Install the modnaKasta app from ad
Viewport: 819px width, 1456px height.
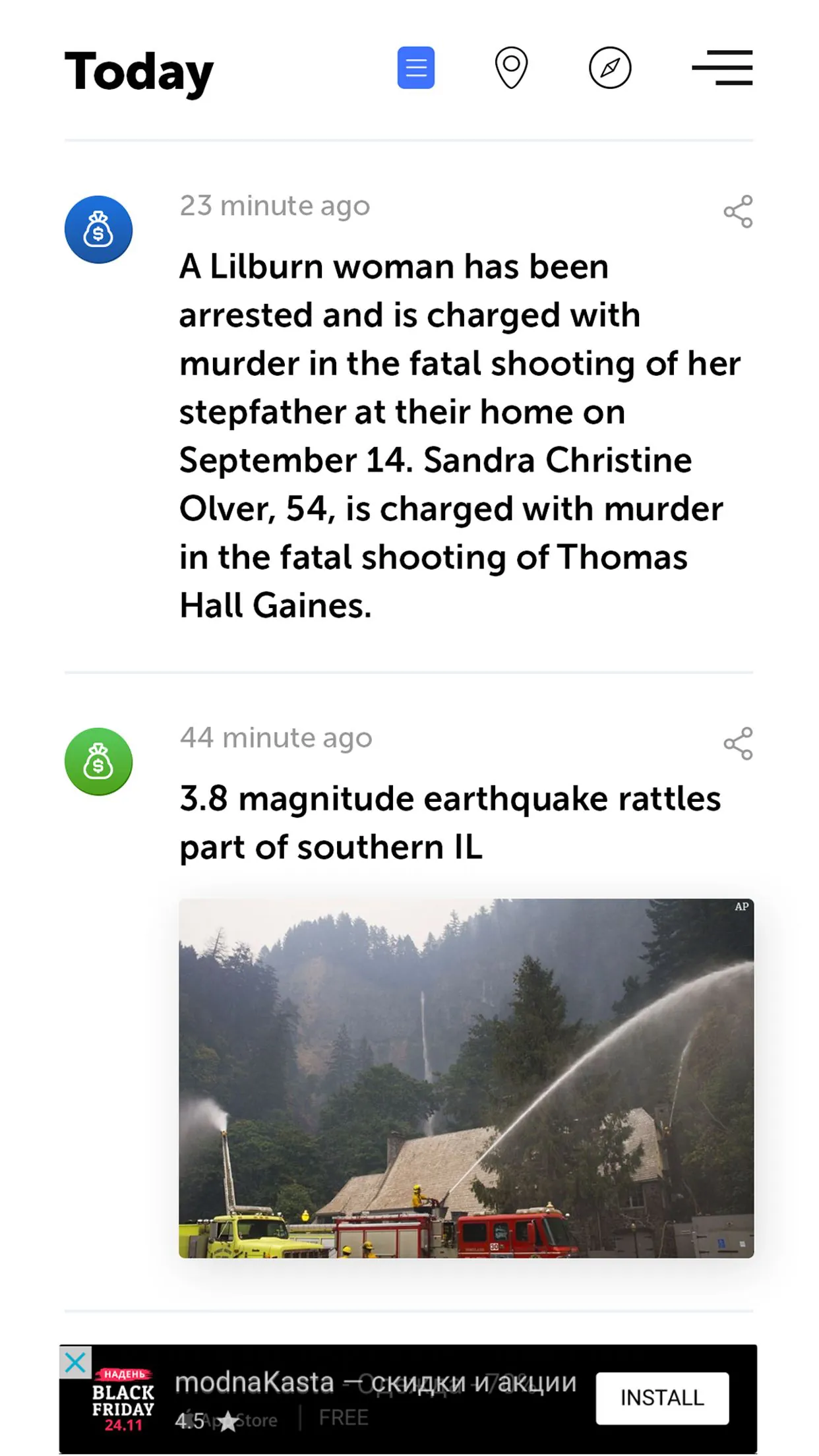[662, 1398]
